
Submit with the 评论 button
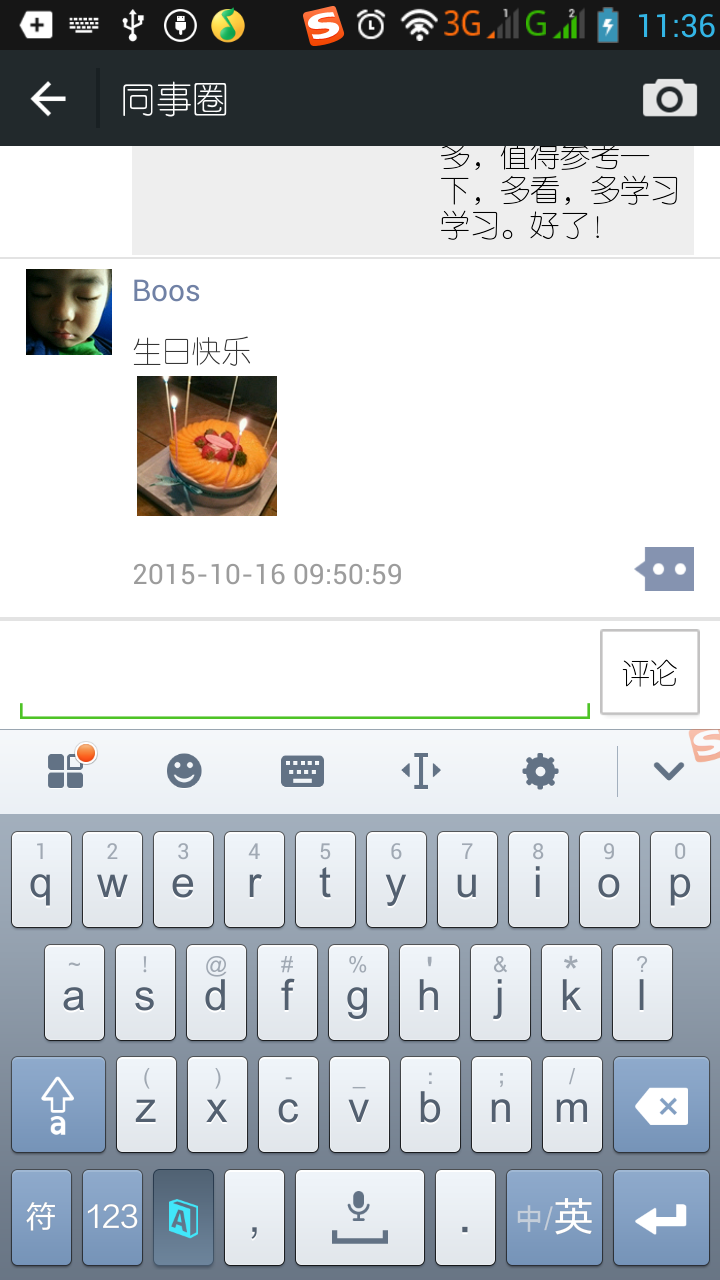pyautogui.click(x=650, y=672)
